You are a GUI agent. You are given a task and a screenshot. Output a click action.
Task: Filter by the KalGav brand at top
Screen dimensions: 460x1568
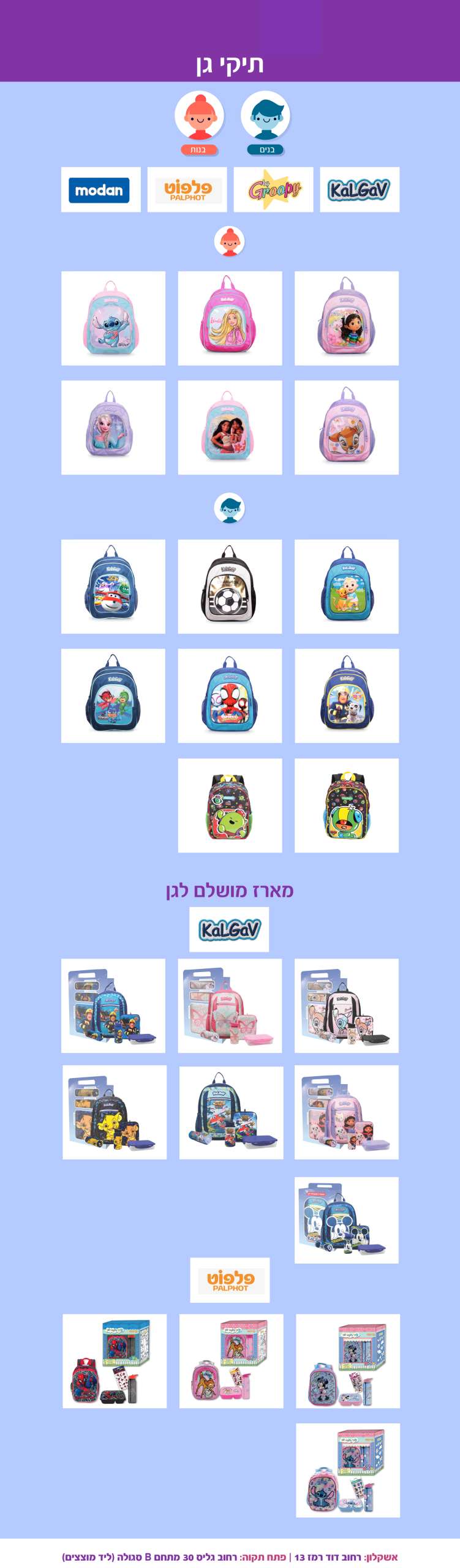(360, 190)
